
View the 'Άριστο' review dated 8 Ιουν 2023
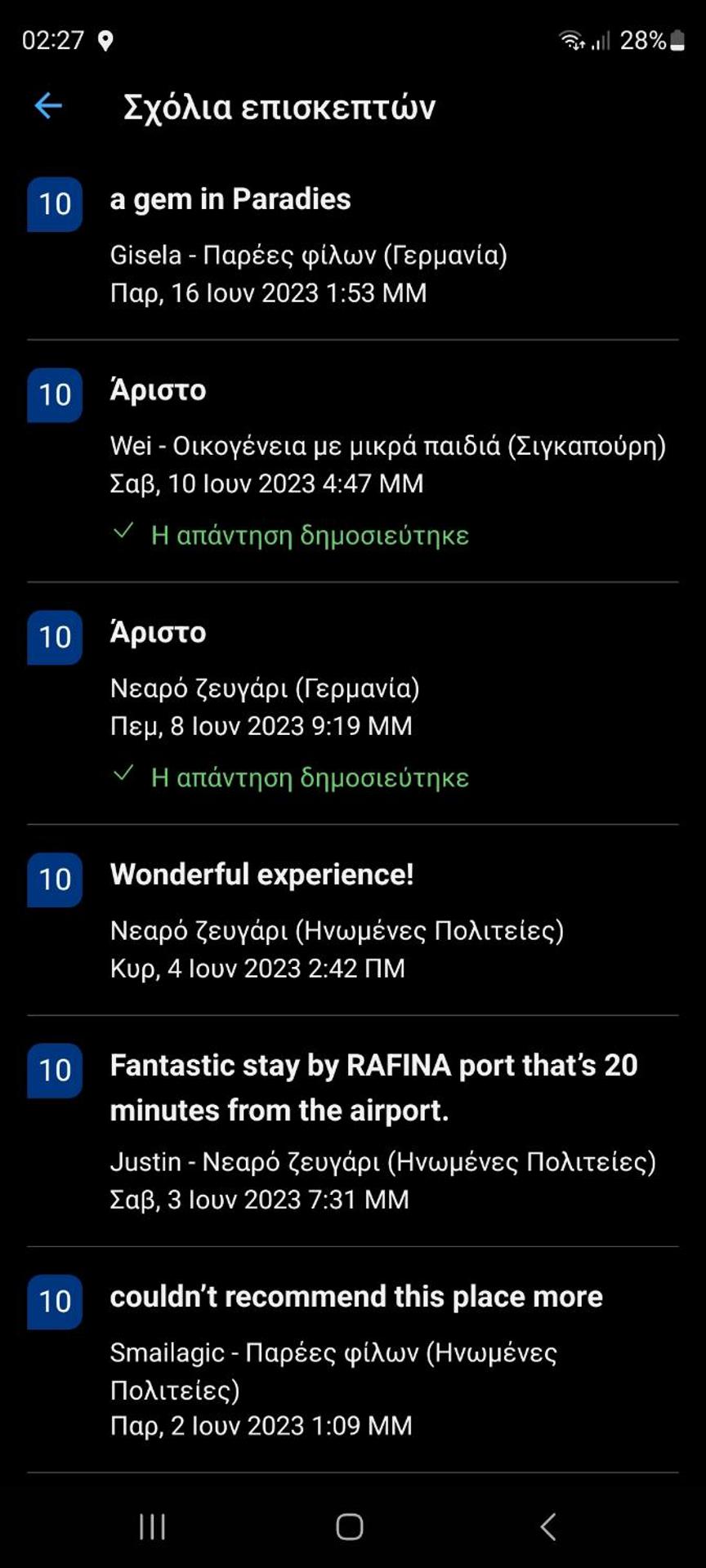351,702
